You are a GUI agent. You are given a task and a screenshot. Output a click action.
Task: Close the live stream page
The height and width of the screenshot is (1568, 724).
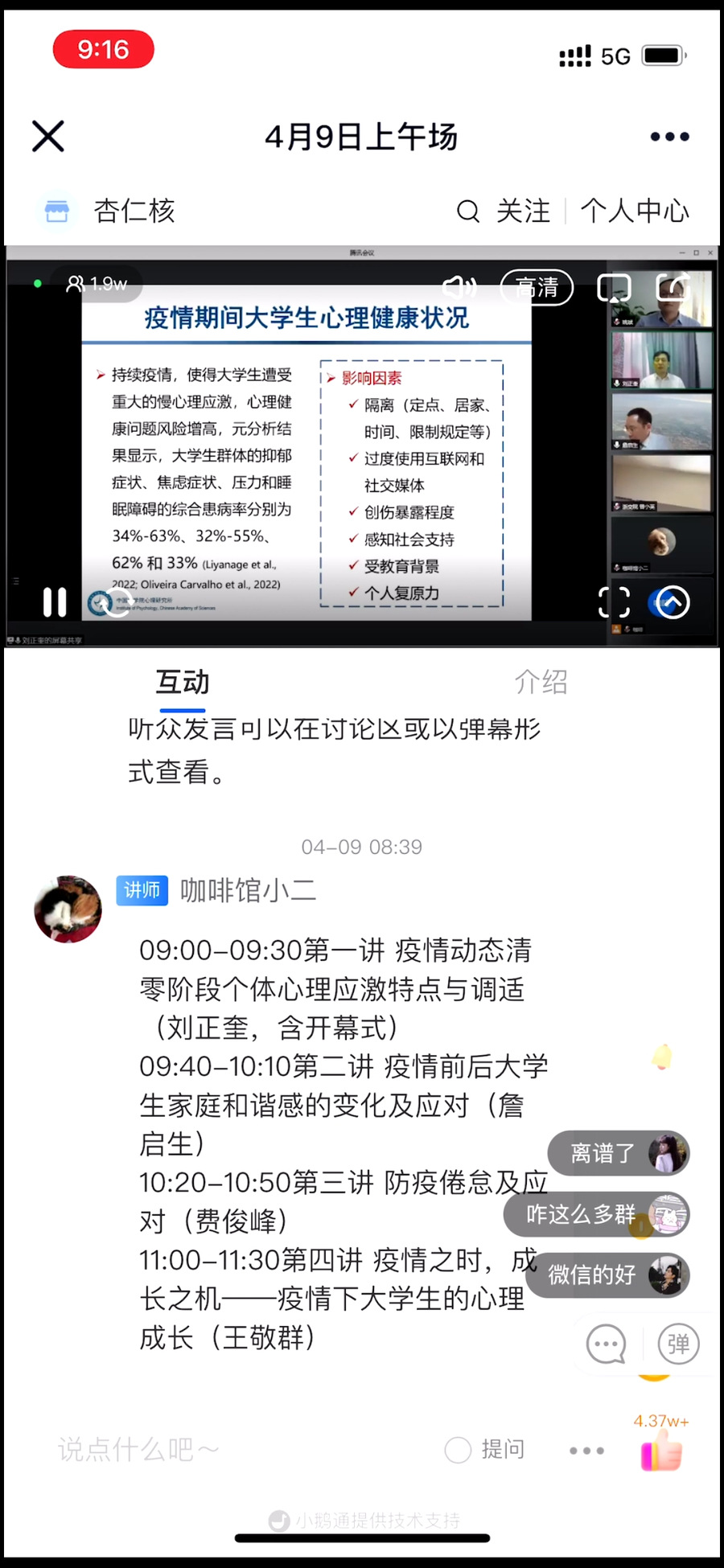point(48,136)
